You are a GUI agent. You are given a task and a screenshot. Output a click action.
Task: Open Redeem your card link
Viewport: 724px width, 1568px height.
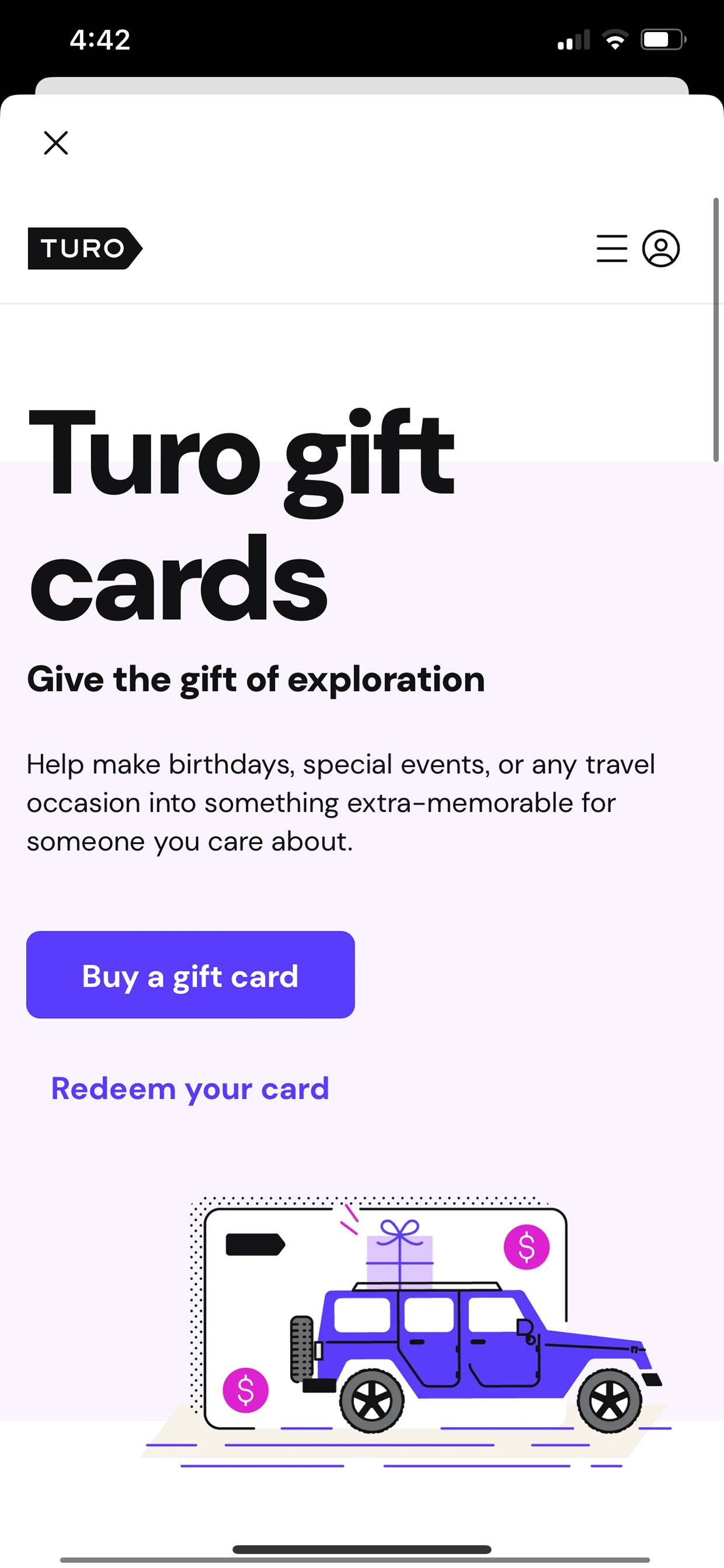click(x=190, y=1088)
